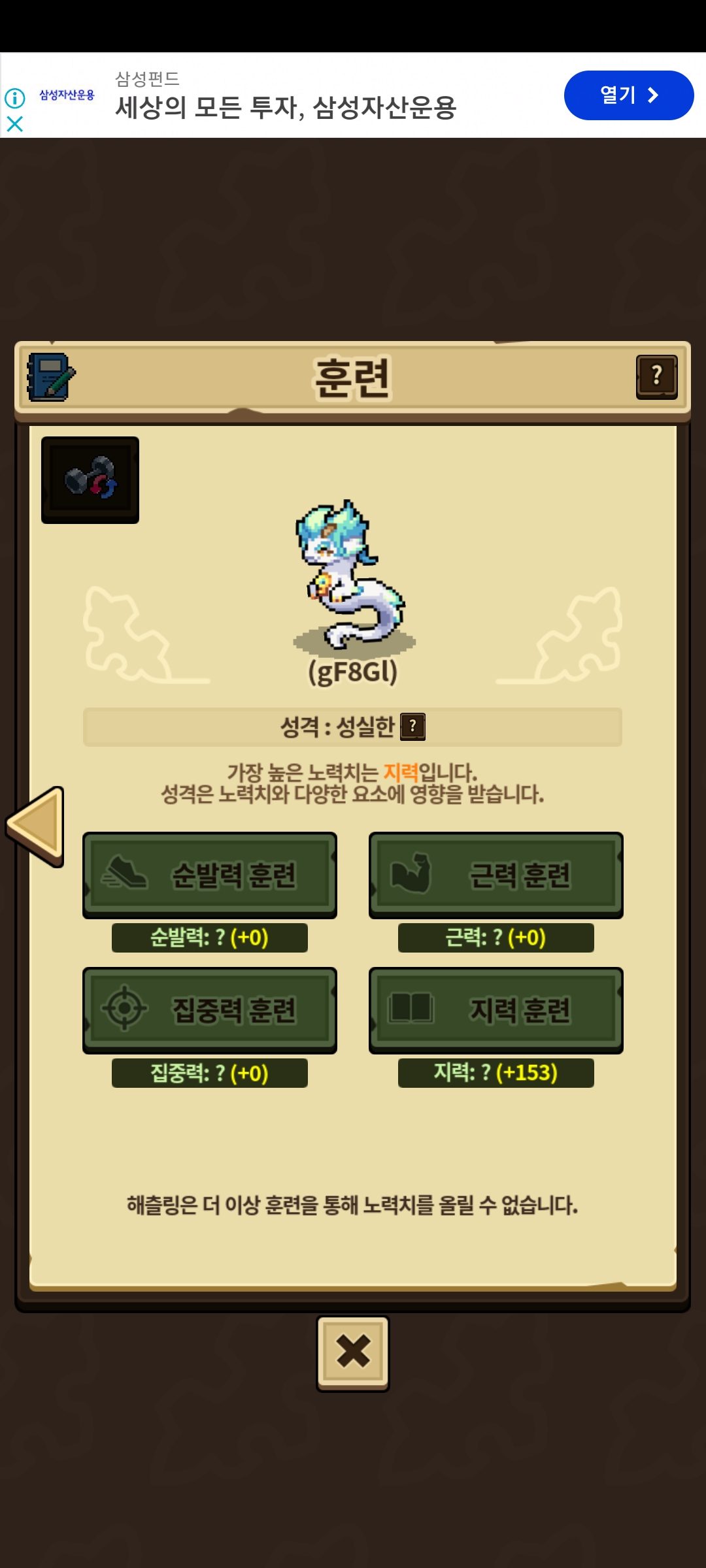Close the training window with the X button
The width and height of the screenshot is (706, 1568).
click(x=353, y=1352)
